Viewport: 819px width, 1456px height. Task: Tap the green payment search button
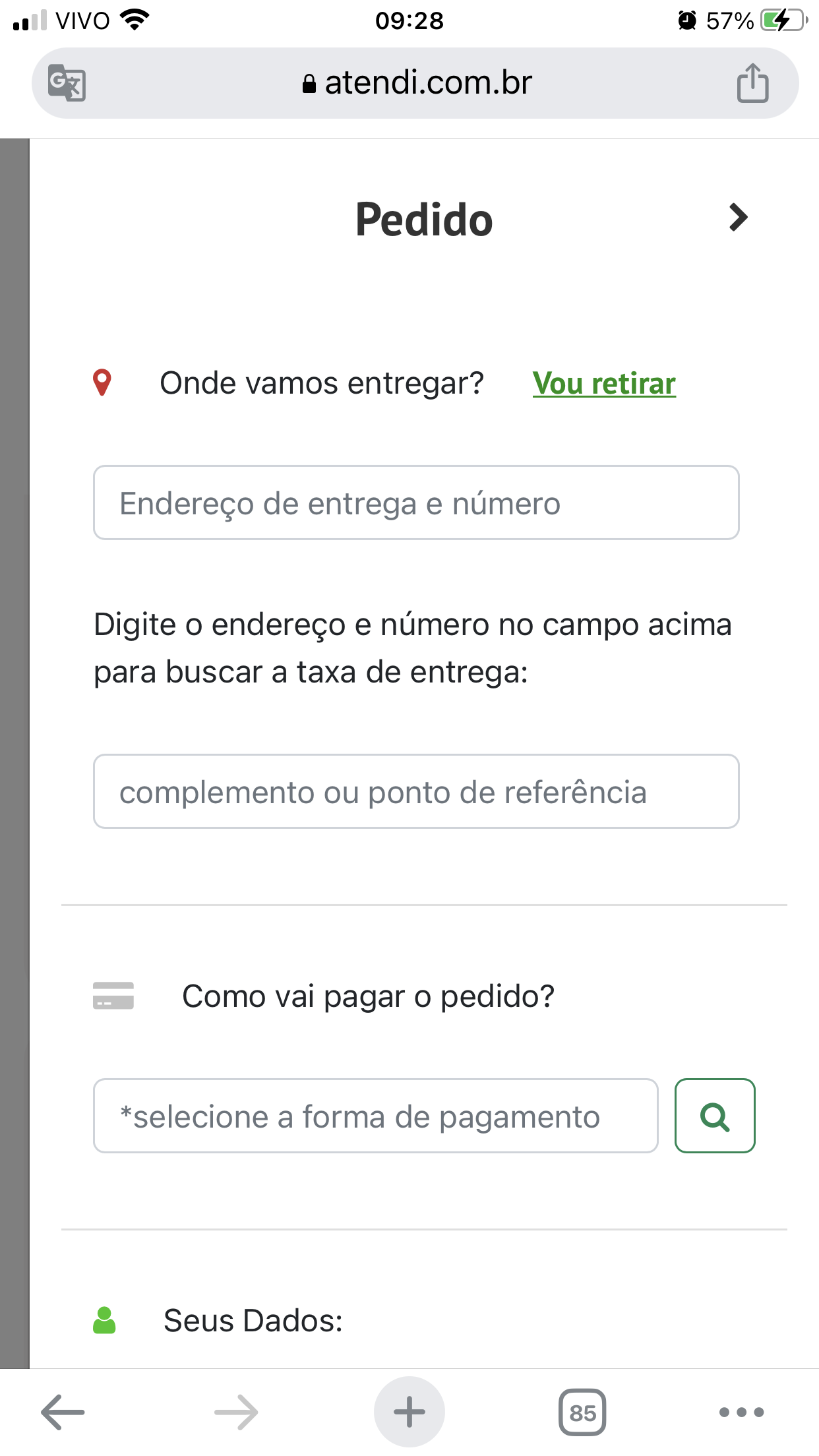[715, 1116]
